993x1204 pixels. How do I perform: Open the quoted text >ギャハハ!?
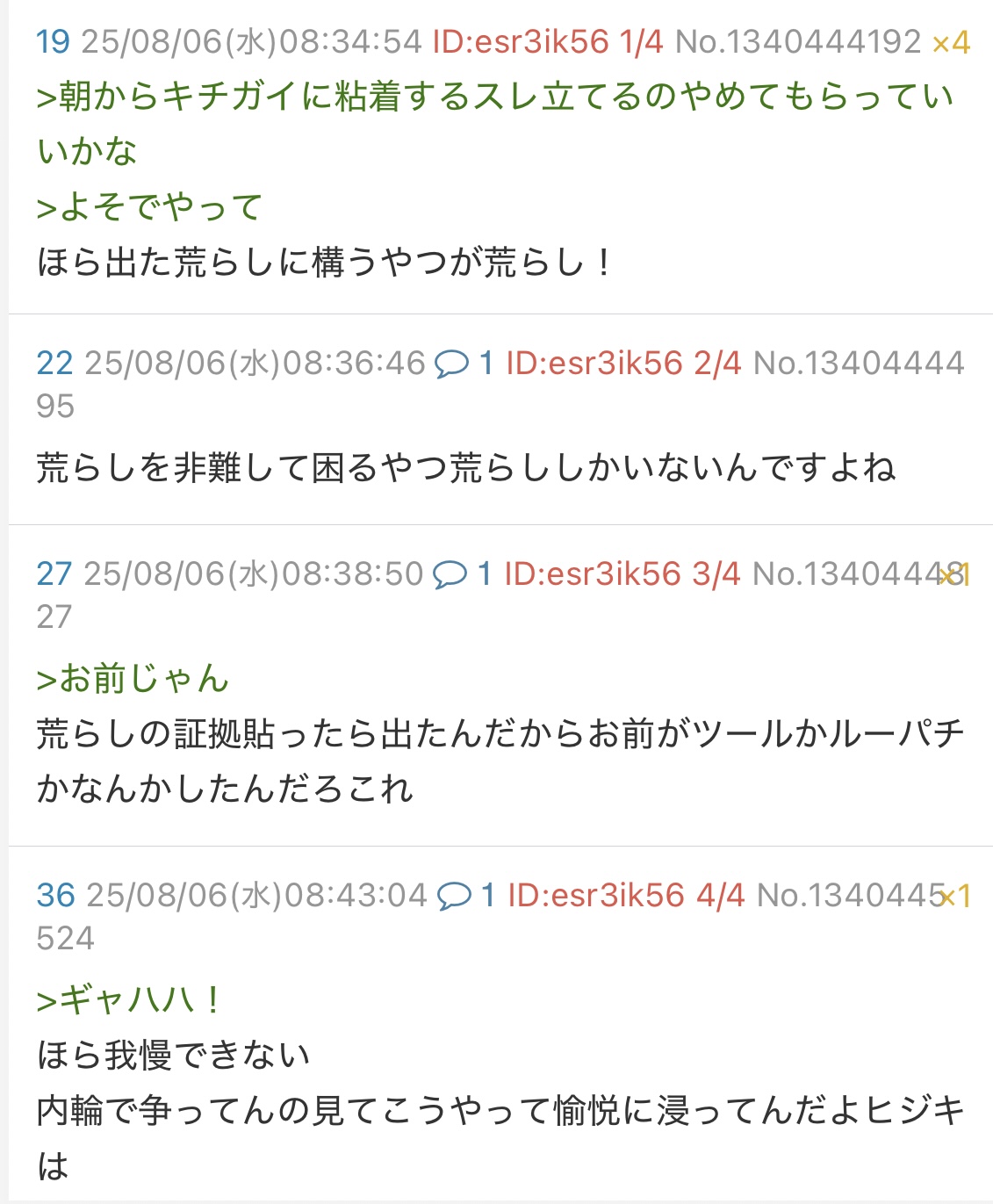(128, 999)
